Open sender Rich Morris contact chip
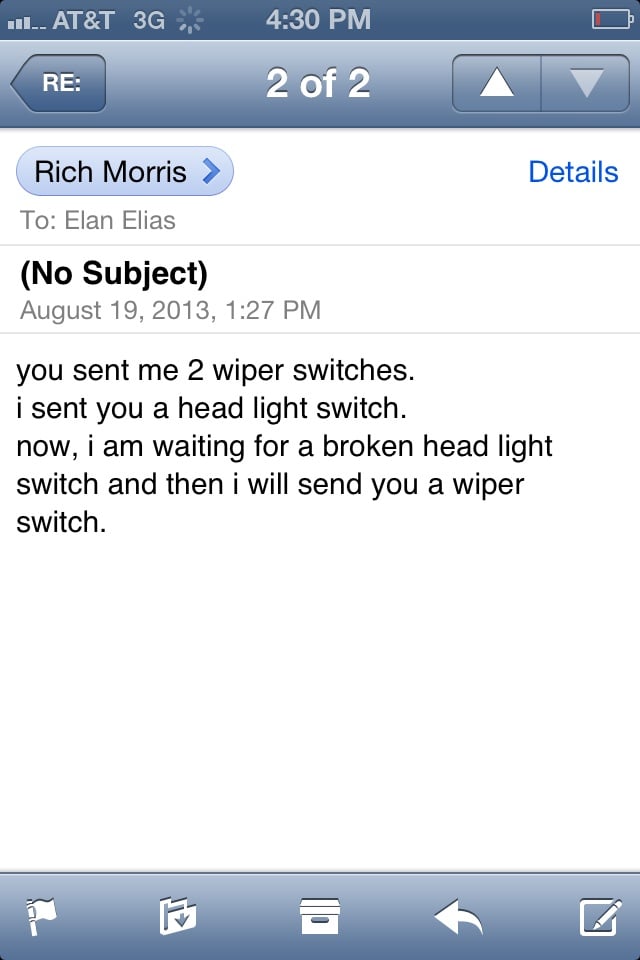The height and width of the screenshot is (960, 640). (x=125, y=172)
